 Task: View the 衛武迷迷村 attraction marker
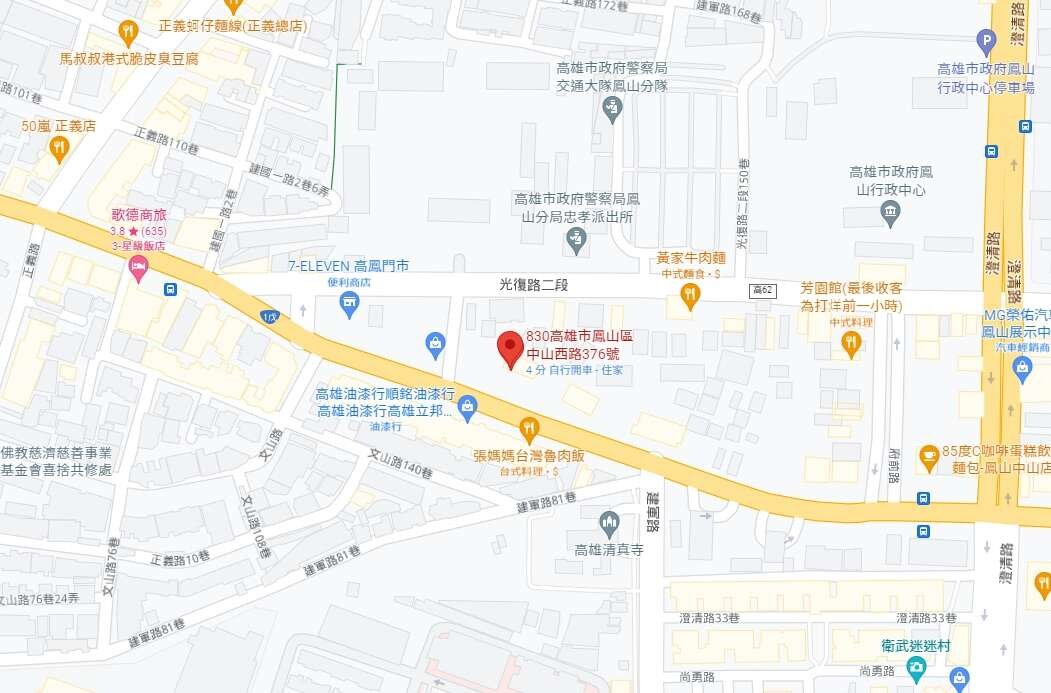point(959,676)
